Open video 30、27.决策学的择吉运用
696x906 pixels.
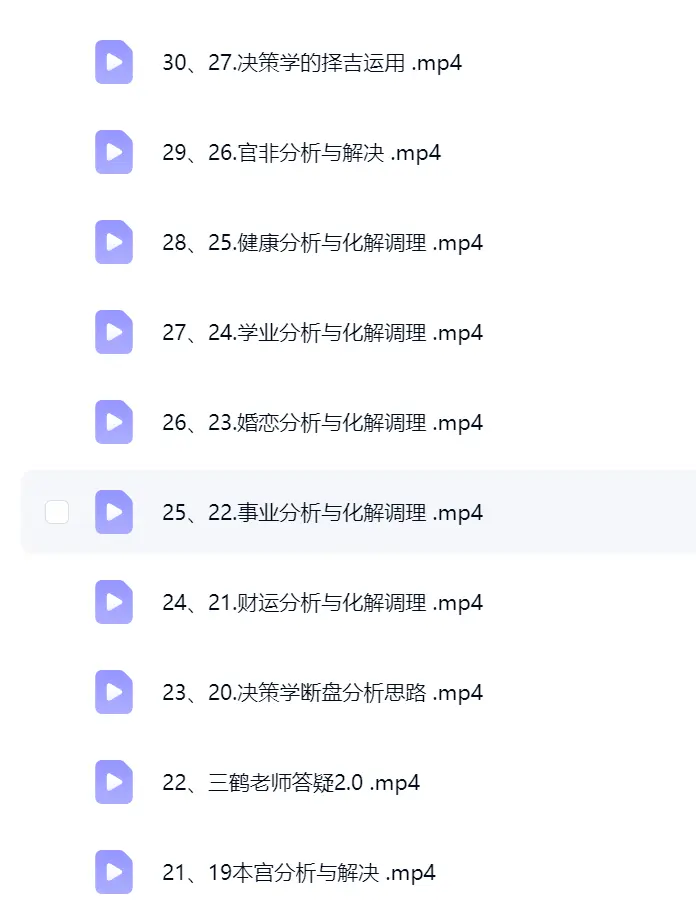tap(312, 62)
